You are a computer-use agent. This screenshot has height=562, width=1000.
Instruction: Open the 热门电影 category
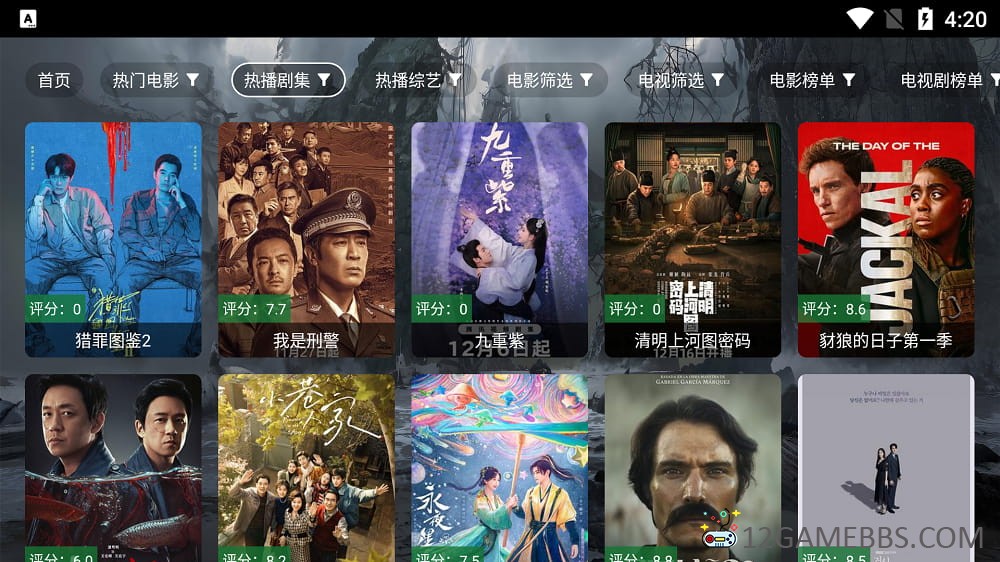point(155,80)
